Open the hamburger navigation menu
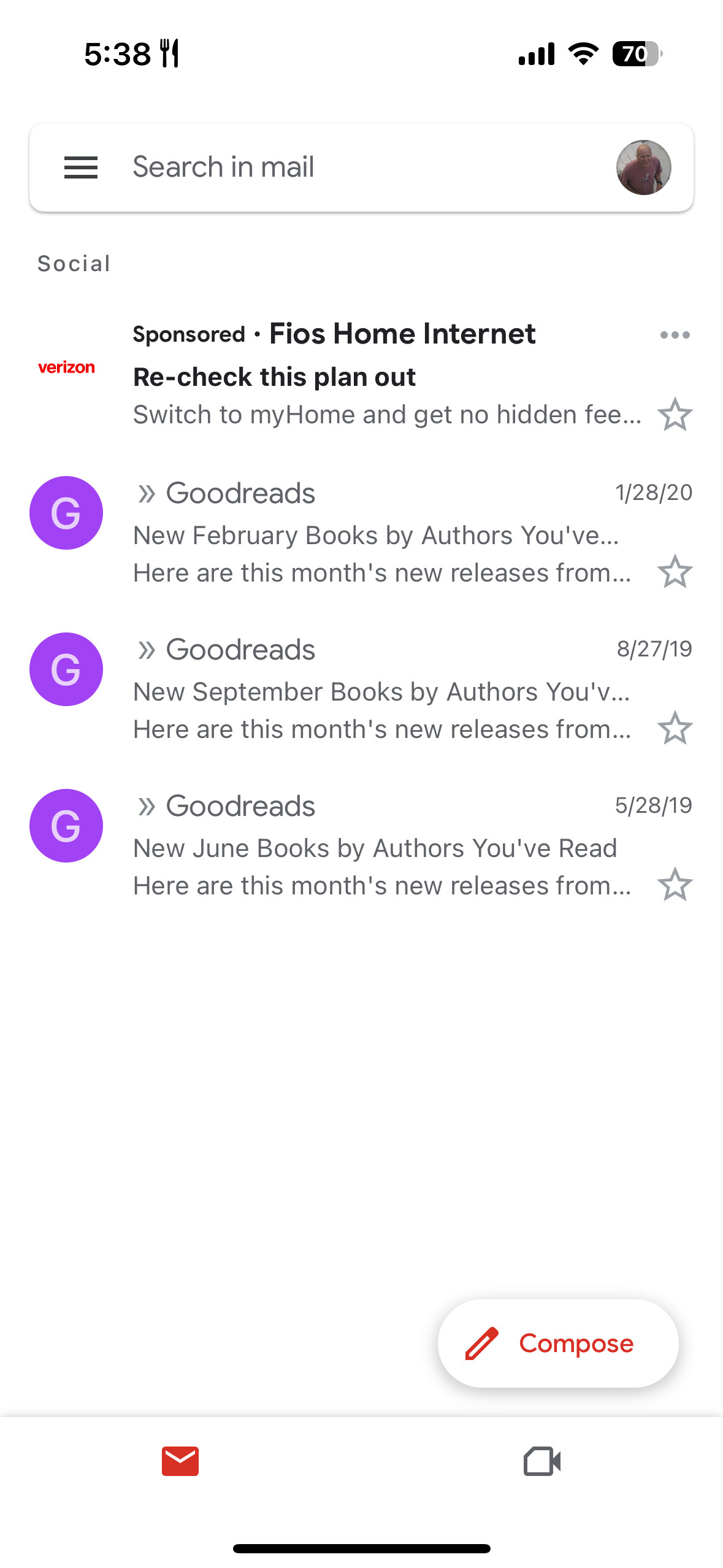This screenshot has width=723, height=1568. point(81,167)
